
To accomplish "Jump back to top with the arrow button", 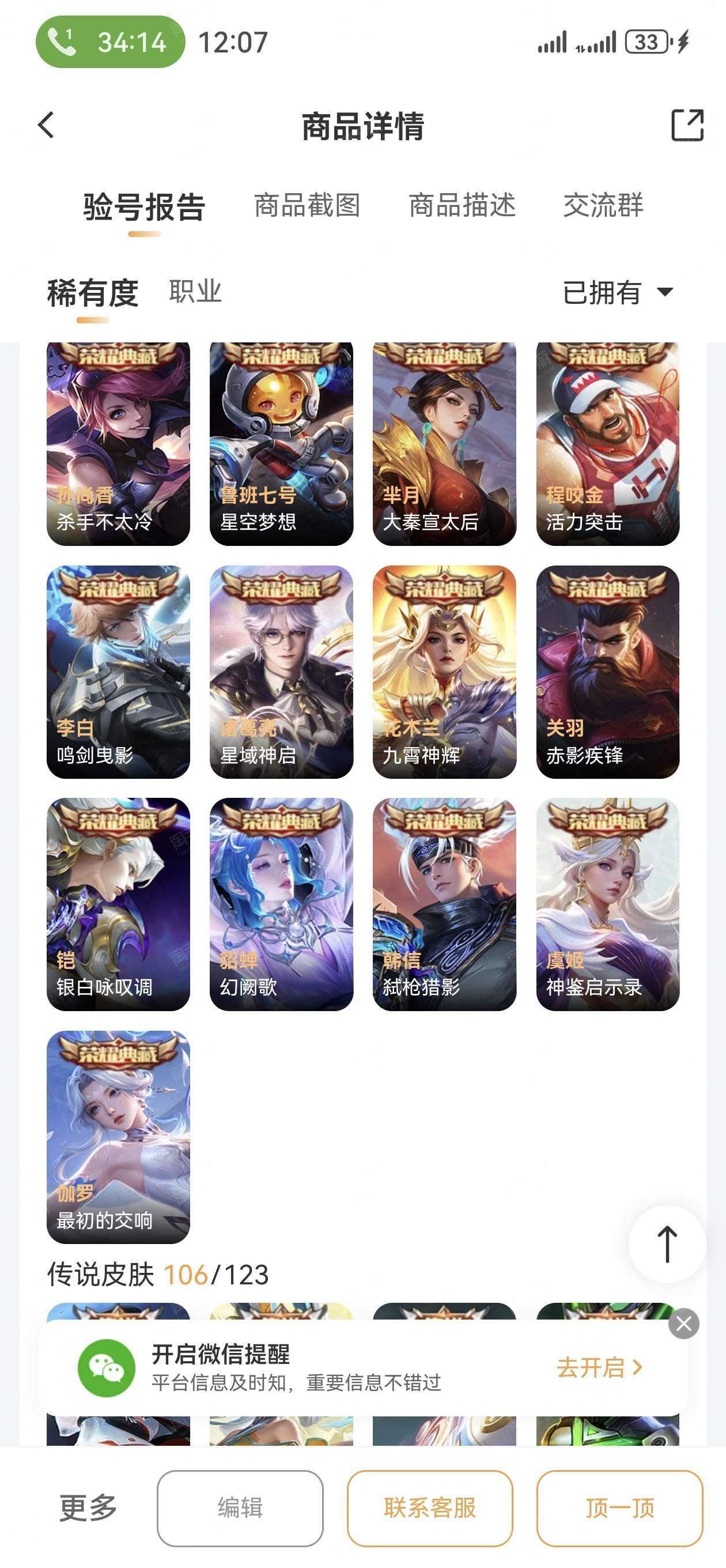I will [667, 1244].
